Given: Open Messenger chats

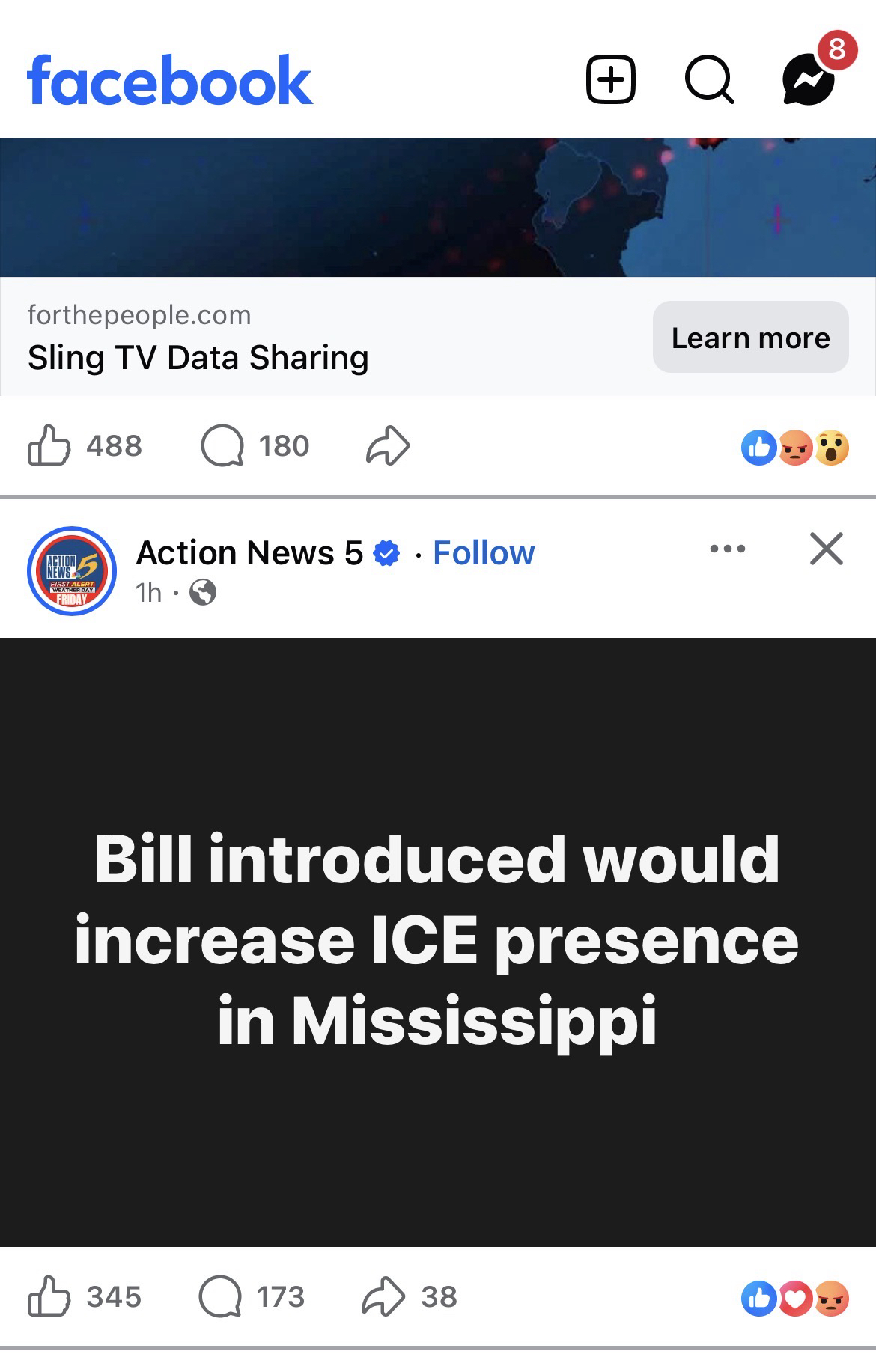Looking at the screenshot, I should (809, 79).
